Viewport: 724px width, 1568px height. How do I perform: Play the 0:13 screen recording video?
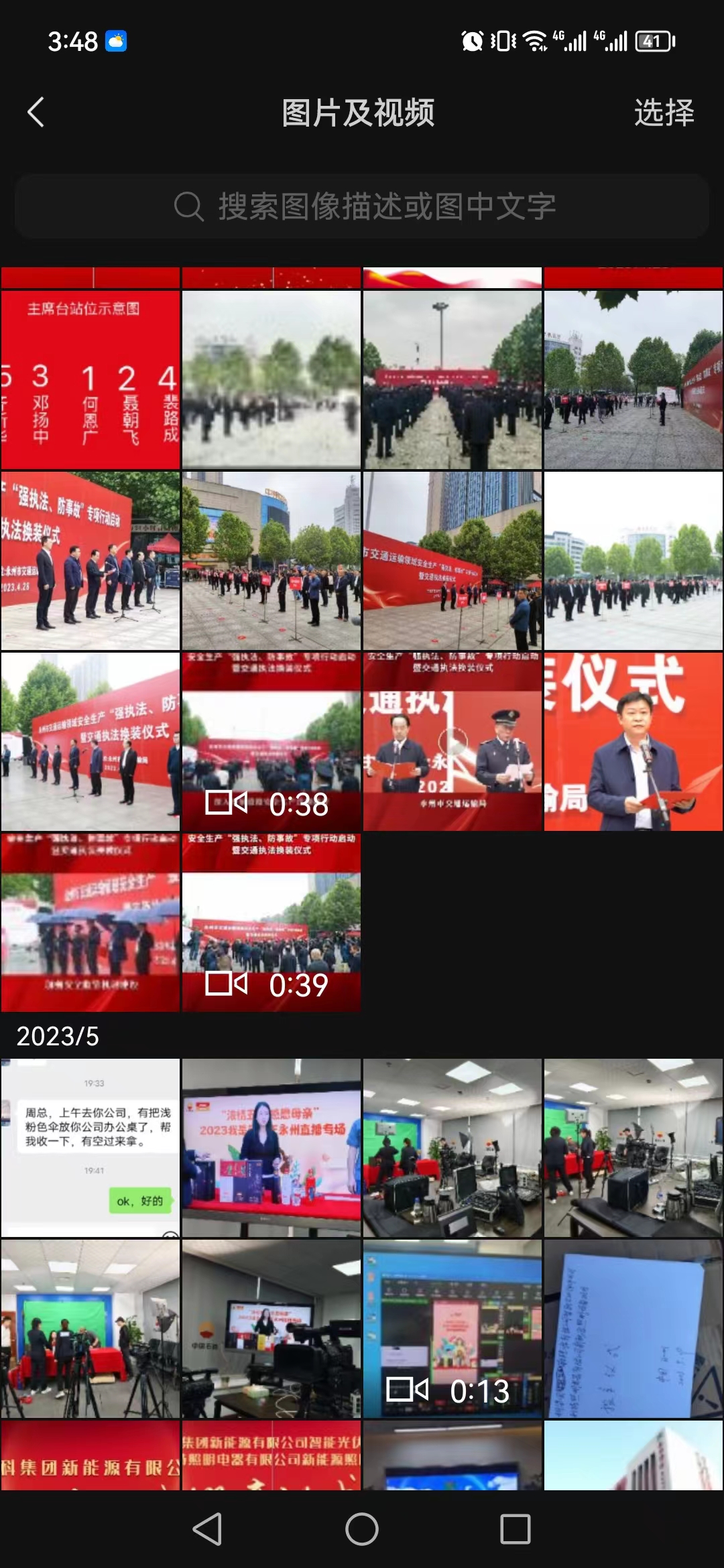(452, 1329)
